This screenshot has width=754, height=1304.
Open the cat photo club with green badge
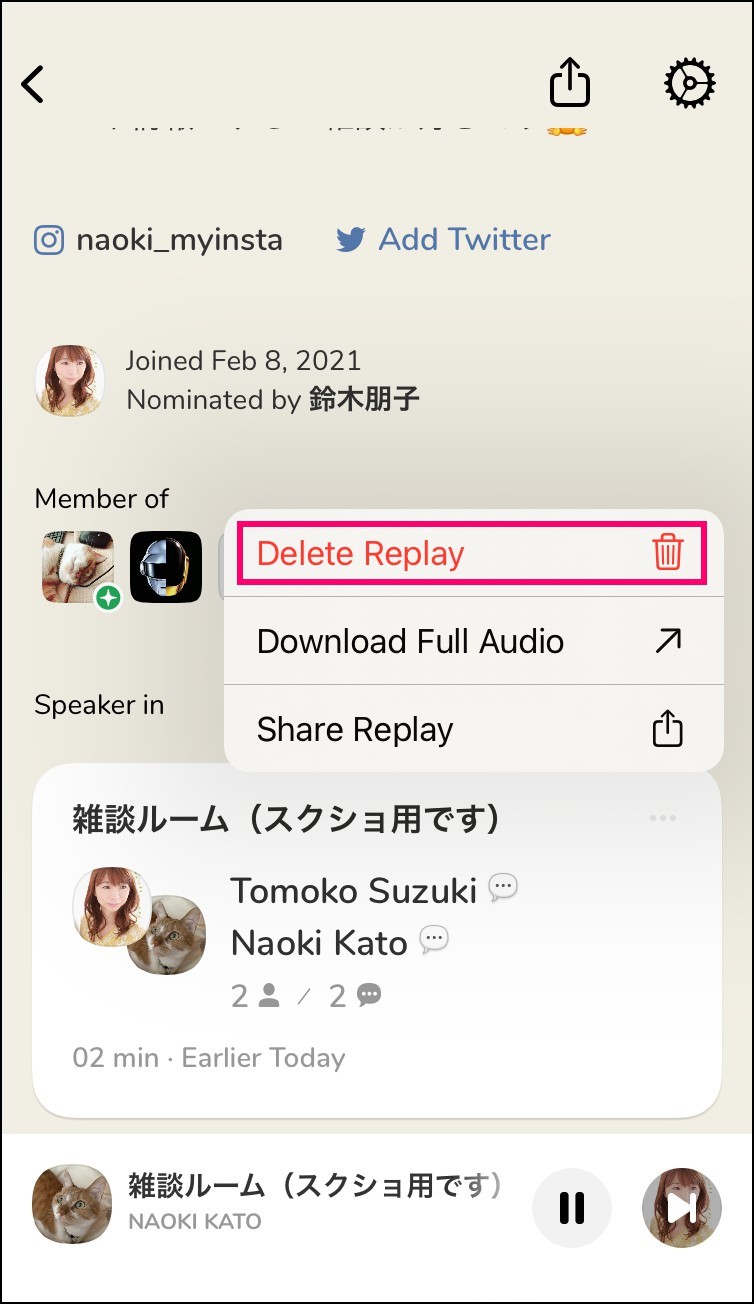(x=79, y=568)
